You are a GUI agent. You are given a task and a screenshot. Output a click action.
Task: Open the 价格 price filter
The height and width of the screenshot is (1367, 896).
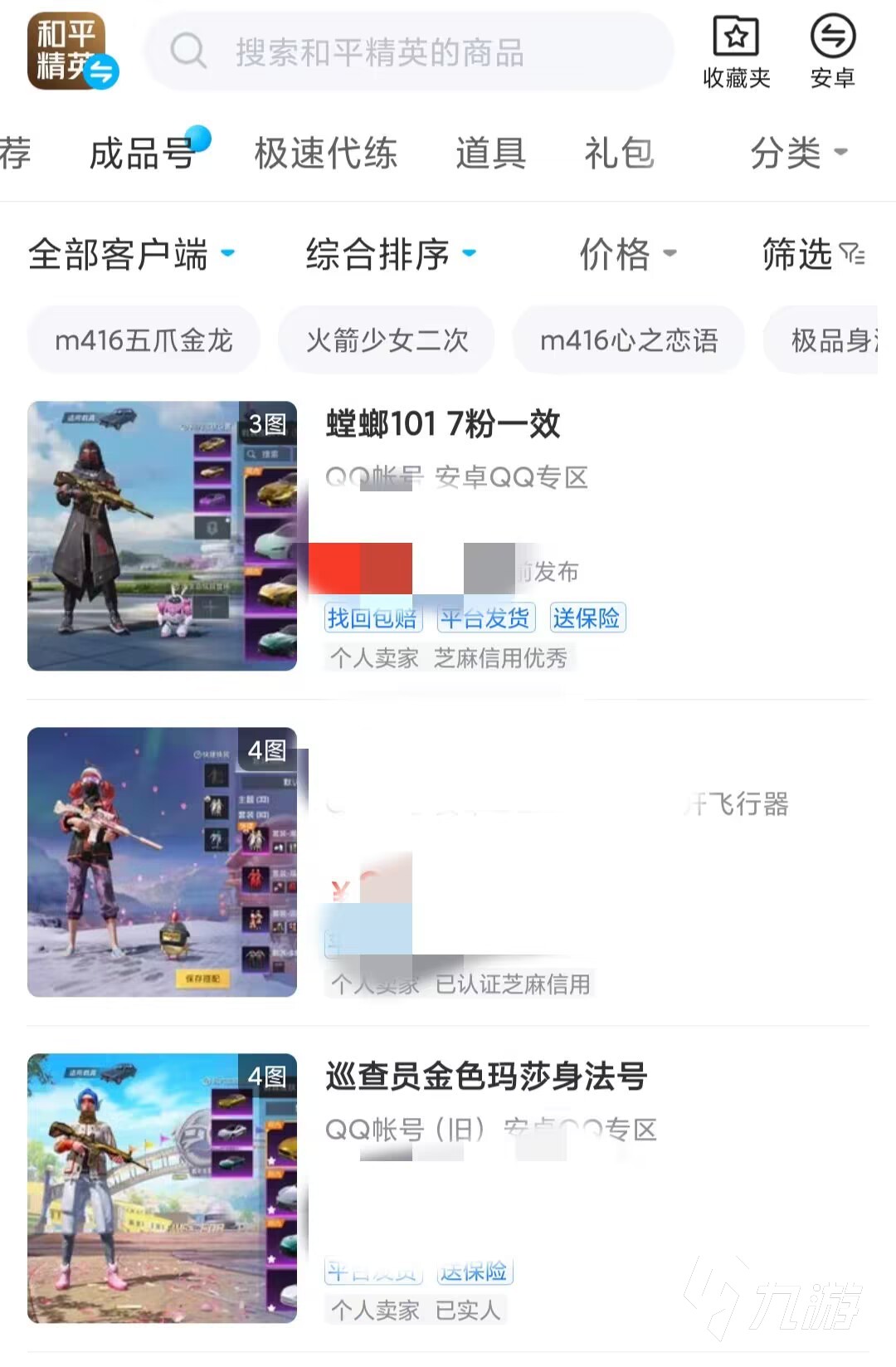pyautogui.click(x=627, y=254)
